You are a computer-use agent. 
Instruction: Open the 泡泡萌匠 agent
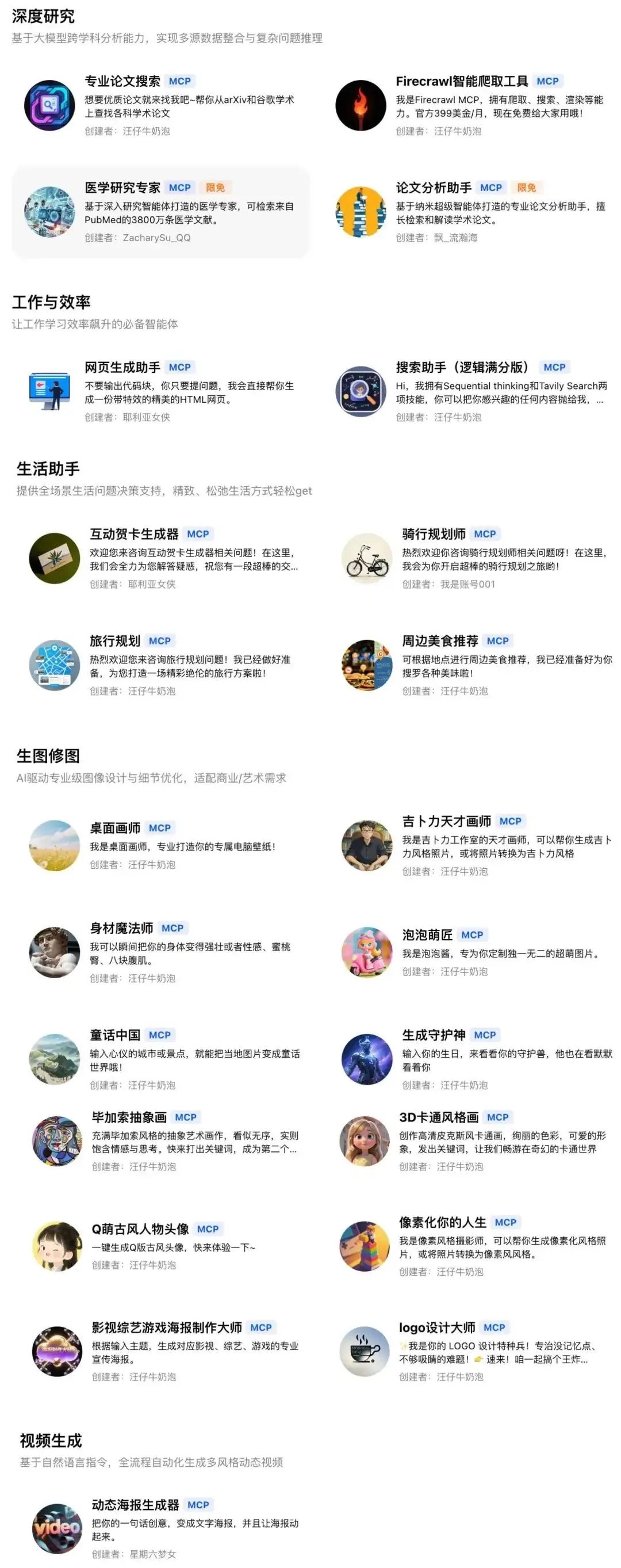pyautogui.click(x=427, y=935)
